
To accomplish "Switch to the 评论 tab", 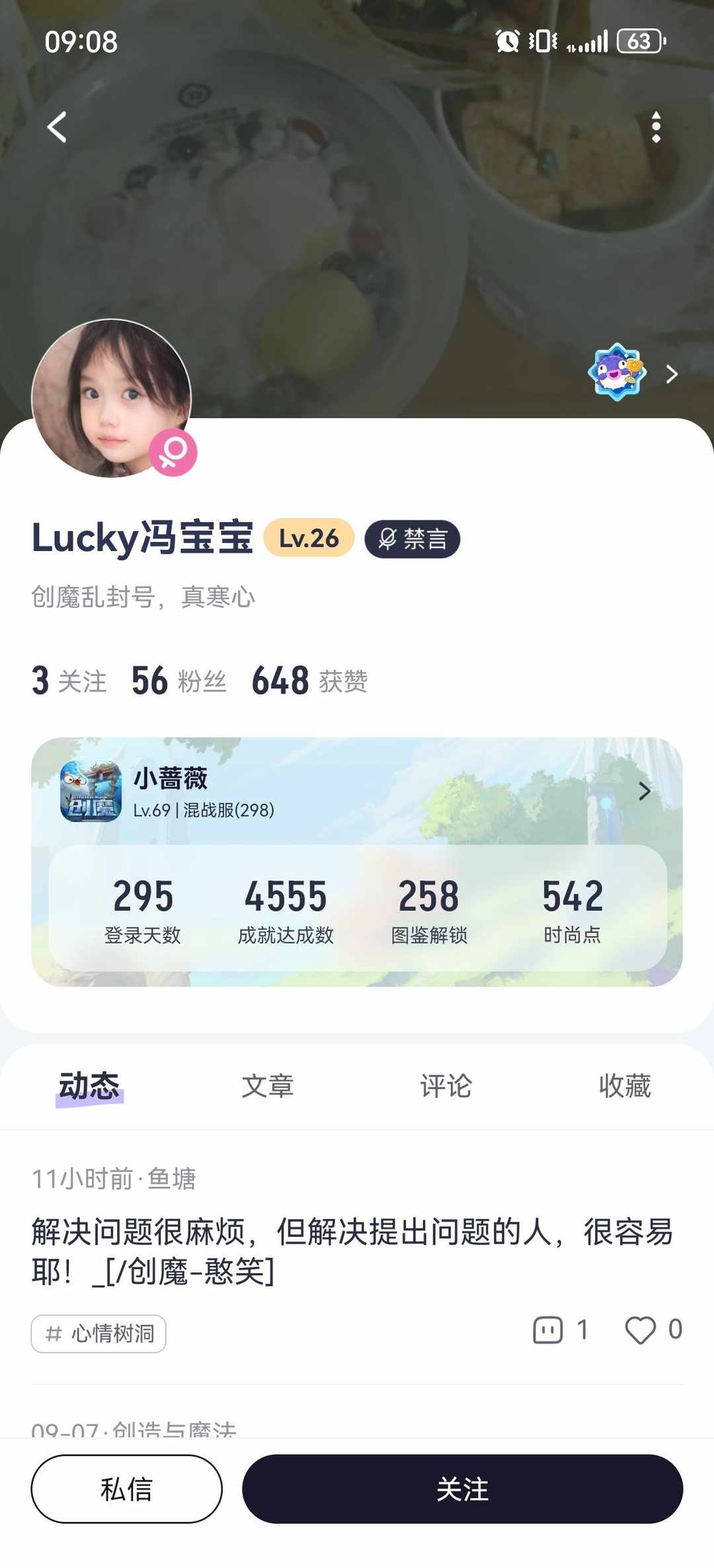I will 446,1086.
